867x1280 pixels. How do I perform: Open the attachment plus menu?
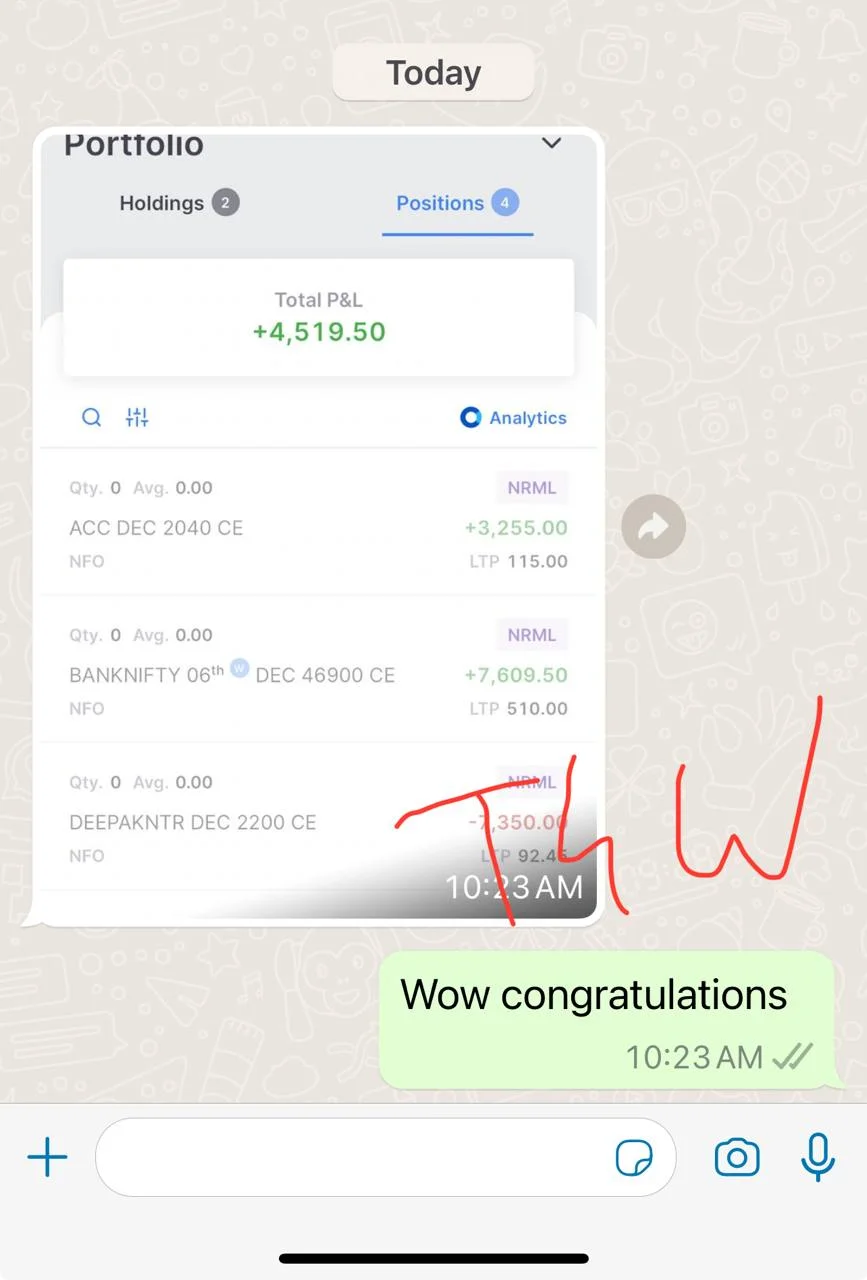tap(47, 1158)
